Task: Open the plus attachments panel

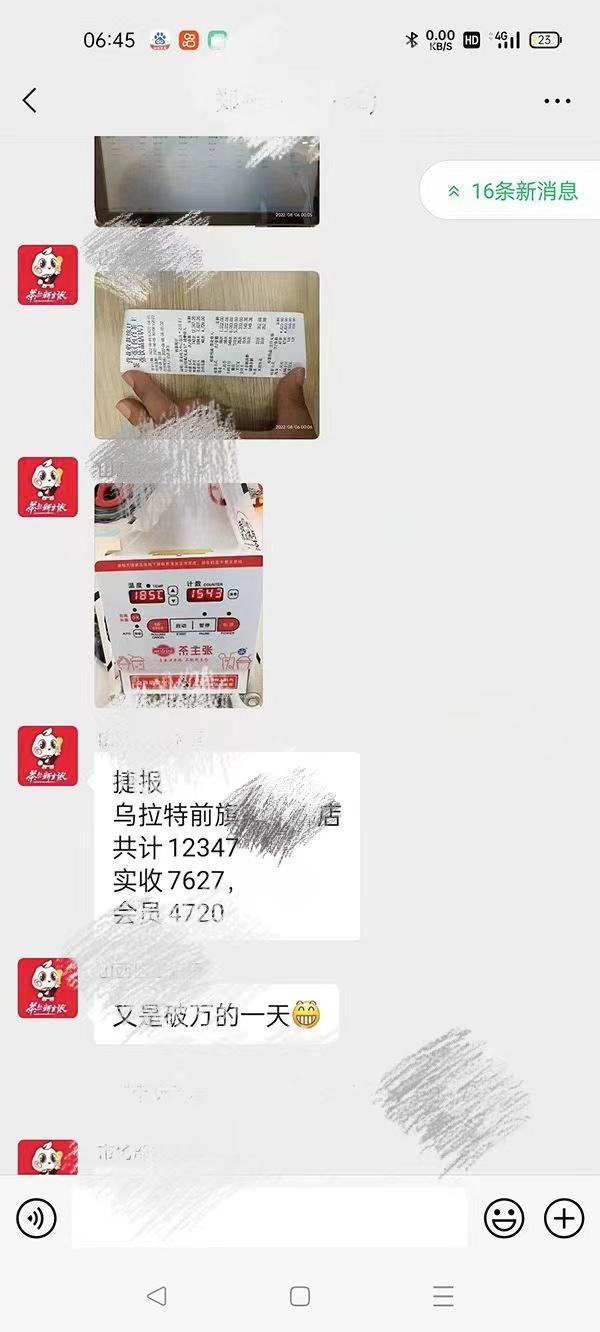Action: (x=564, y=1218)
